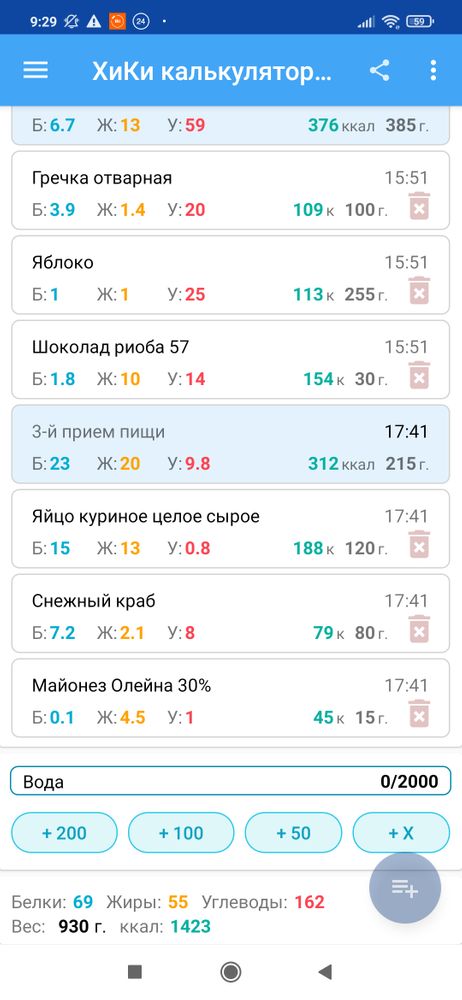Share the food diary
Image resolution: width=462 pixels, height=1000 pixels.
click(x=380, y=70)
